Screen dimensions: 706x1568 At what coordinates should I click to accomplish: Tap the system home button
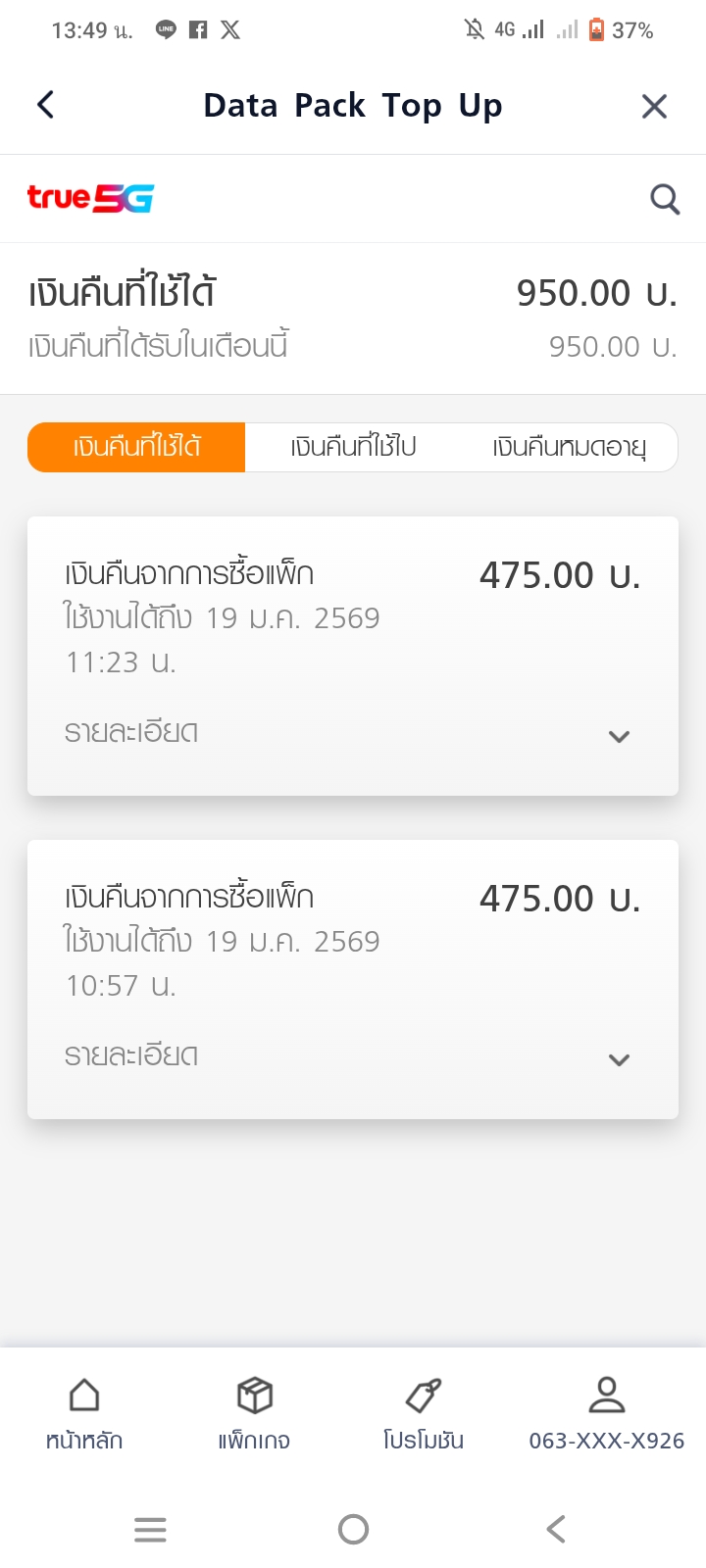(353, 1529)
